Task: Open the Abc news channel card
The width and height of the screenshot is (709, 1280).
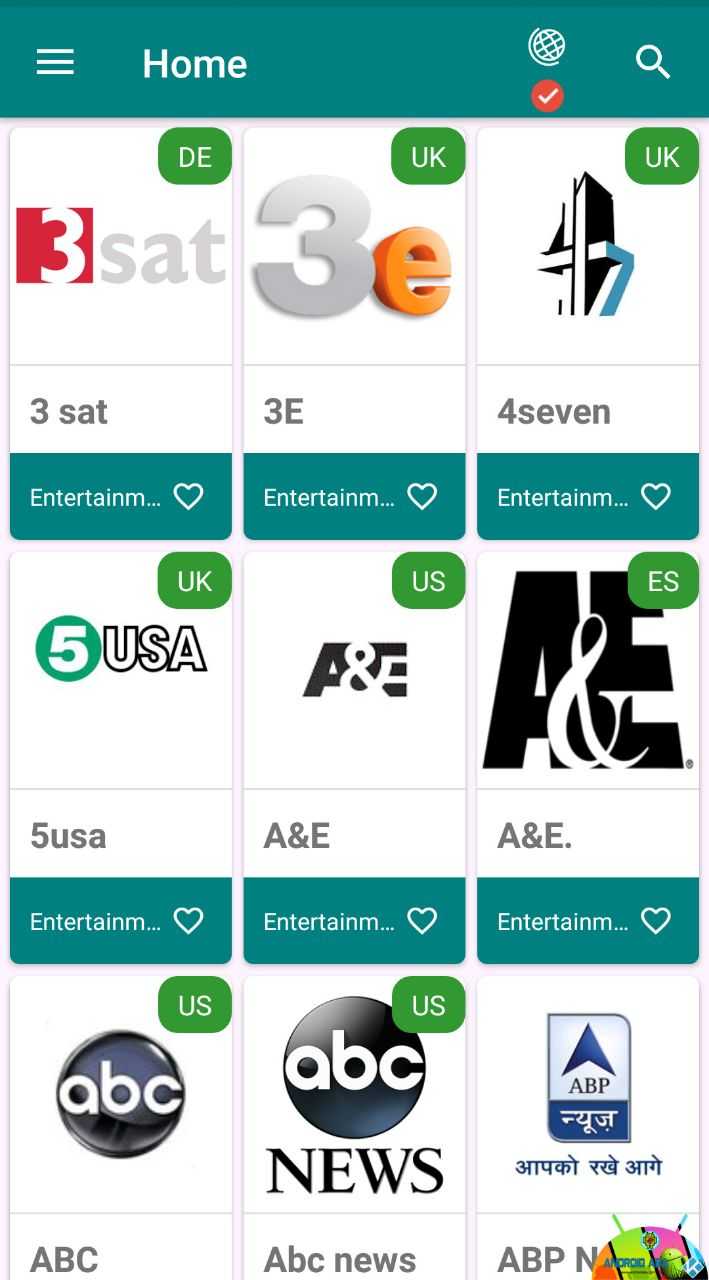Action: pyautogui.click(x=354, y=1100)
